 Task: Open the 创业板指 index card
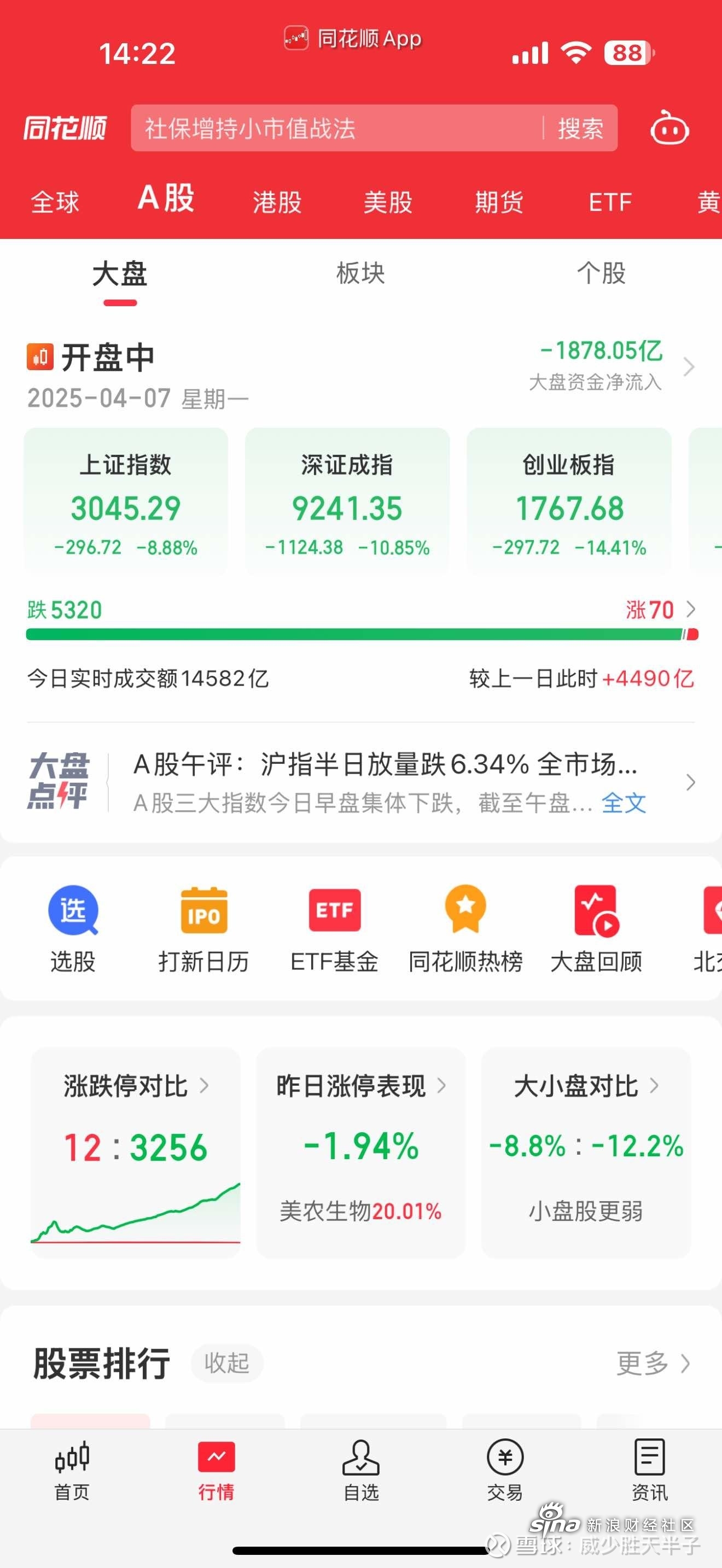[569, 500]
